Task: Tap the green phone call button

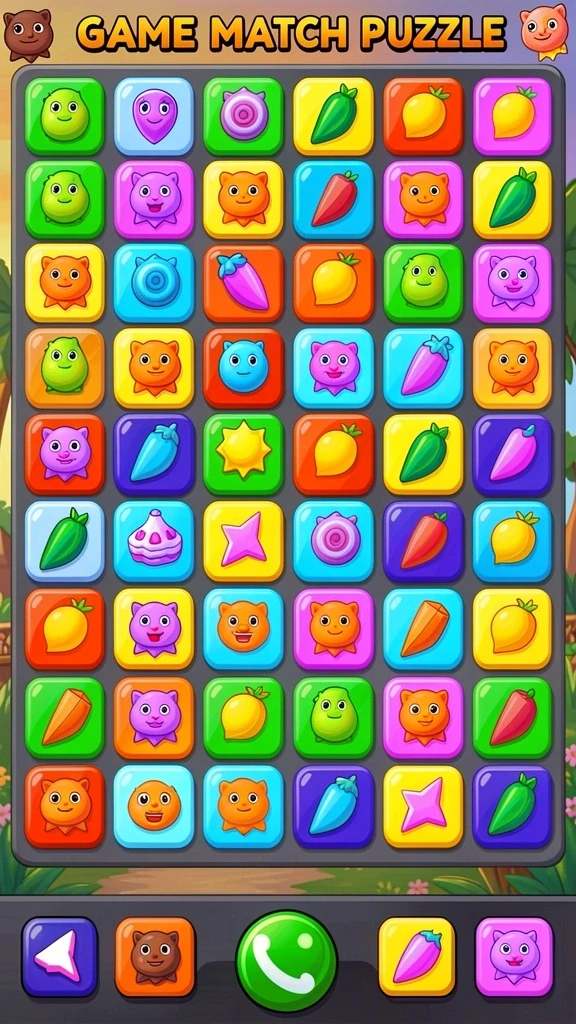Action: point(286,961)
